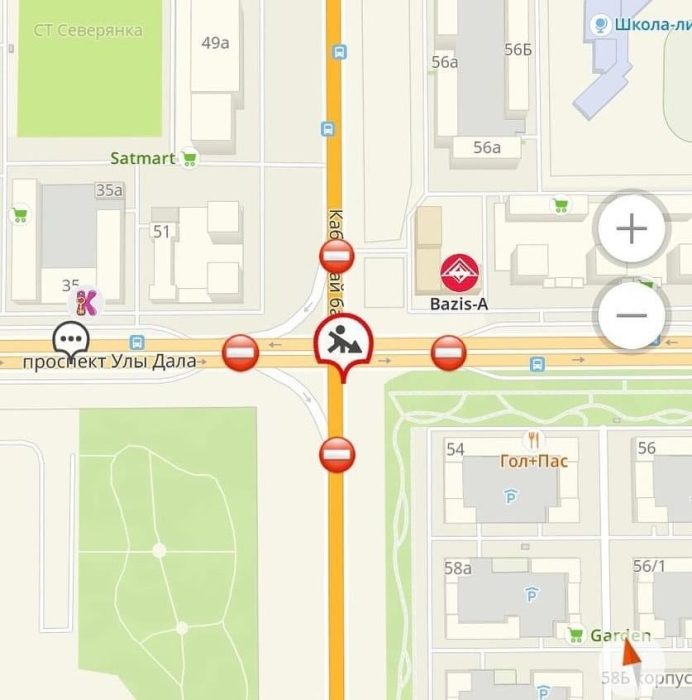Tap the road closure sign west of intersection
The image size is (692, 700).
click(x=240, y=353)
